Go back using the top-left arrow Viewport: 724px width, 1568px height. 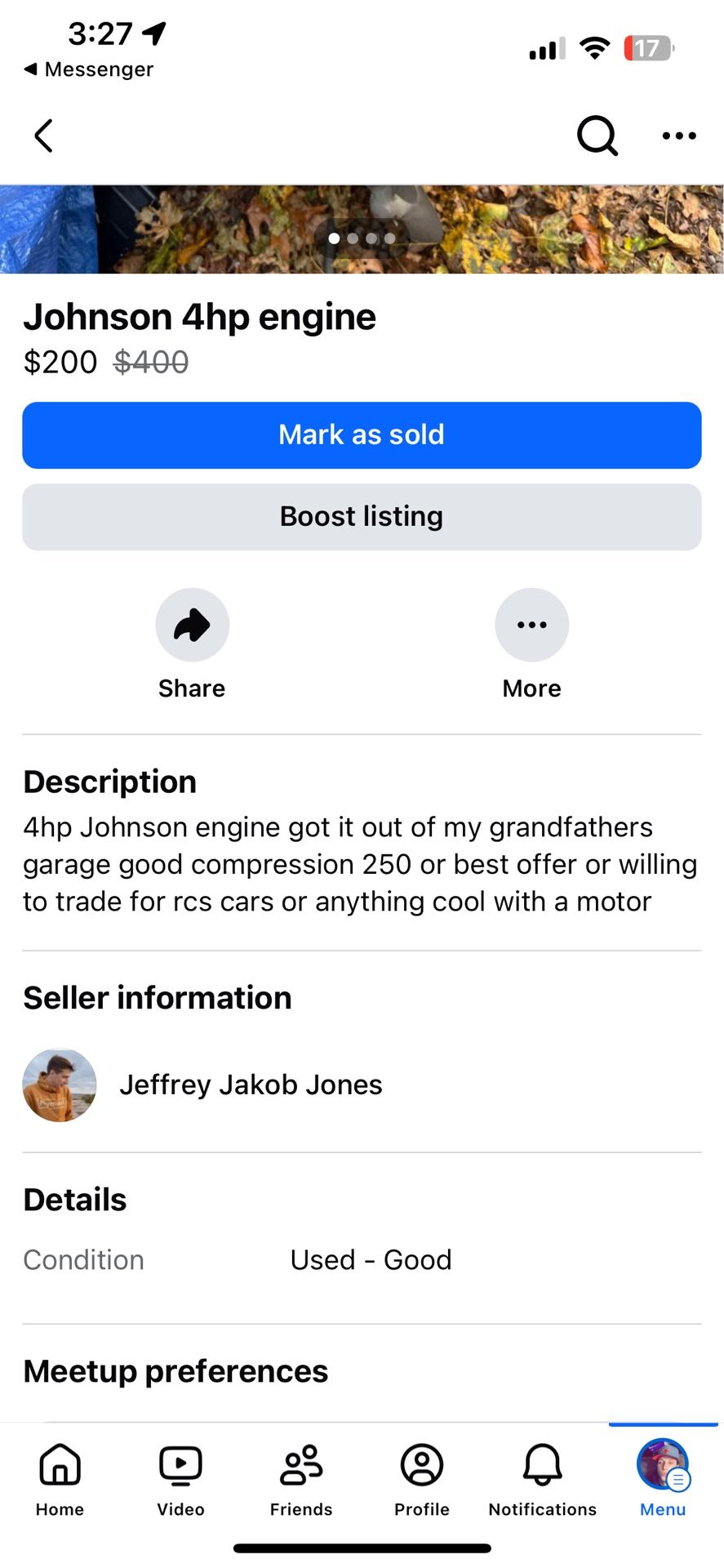click(44, 136)
